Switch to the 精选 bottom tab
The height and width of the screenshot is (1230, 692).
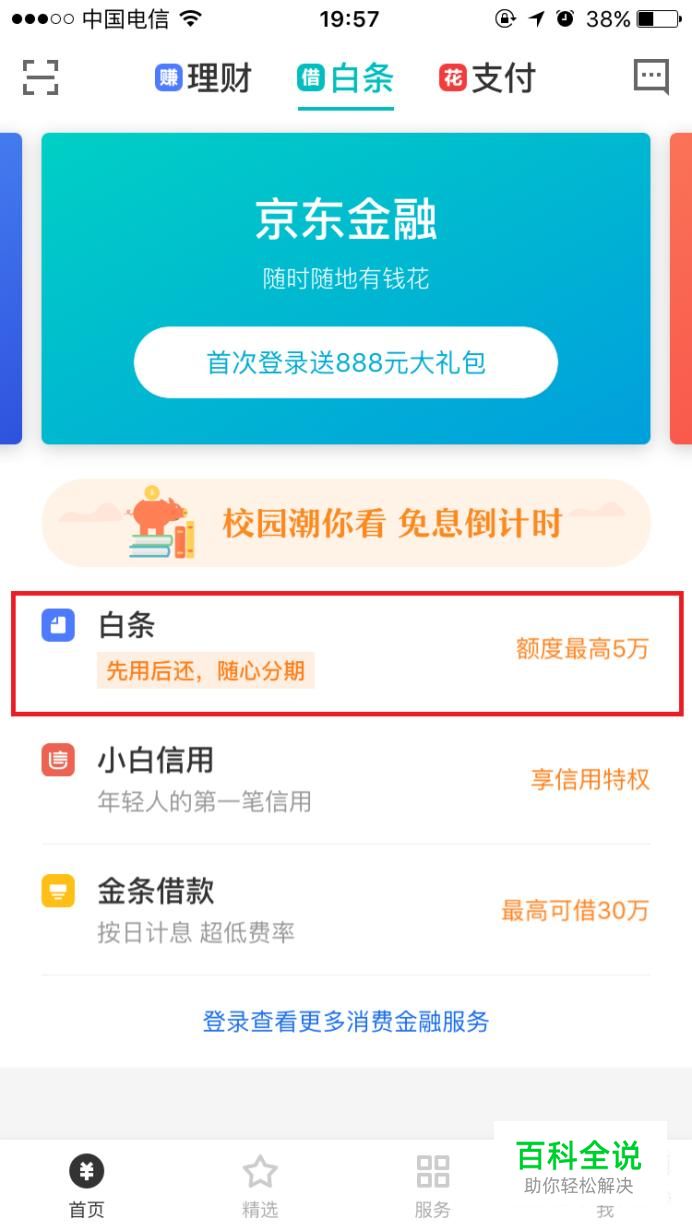tap(260, 1185)
